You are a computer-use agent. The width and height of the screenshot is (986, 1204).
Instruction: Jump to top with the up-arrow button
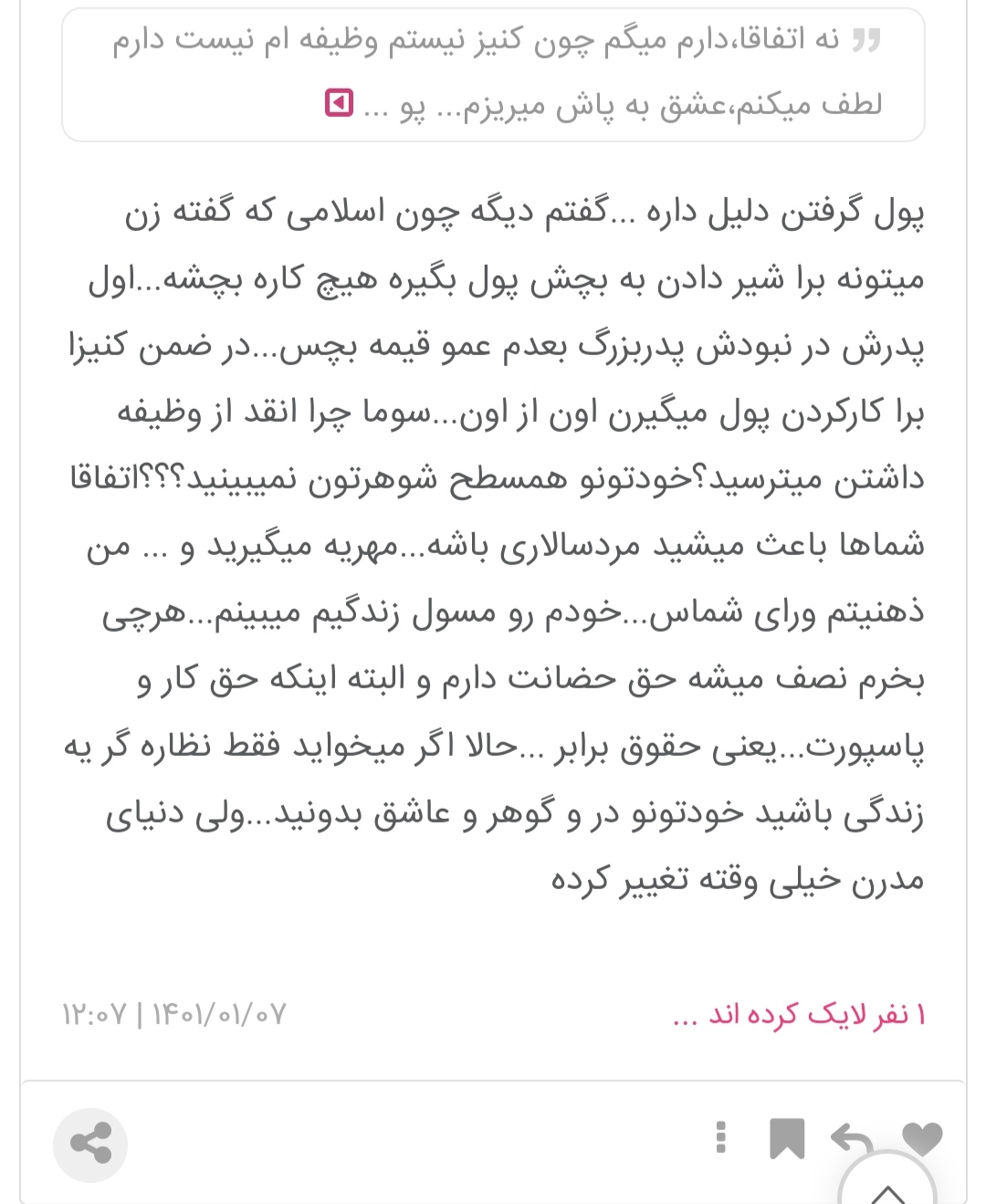(x=887, y=1183)
